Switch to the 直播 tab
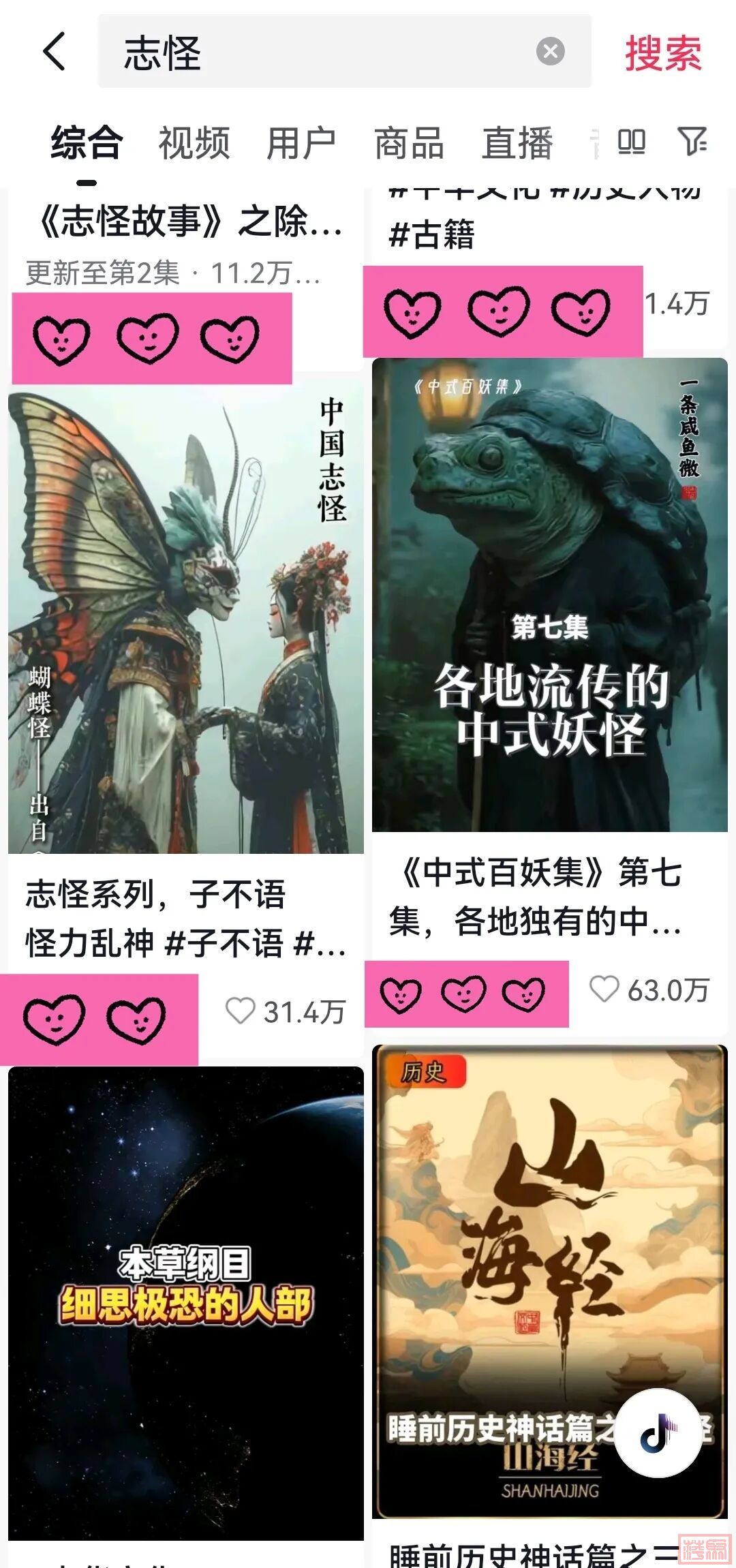This screenshot has height=1568, width=736. (x=517, y=143)
